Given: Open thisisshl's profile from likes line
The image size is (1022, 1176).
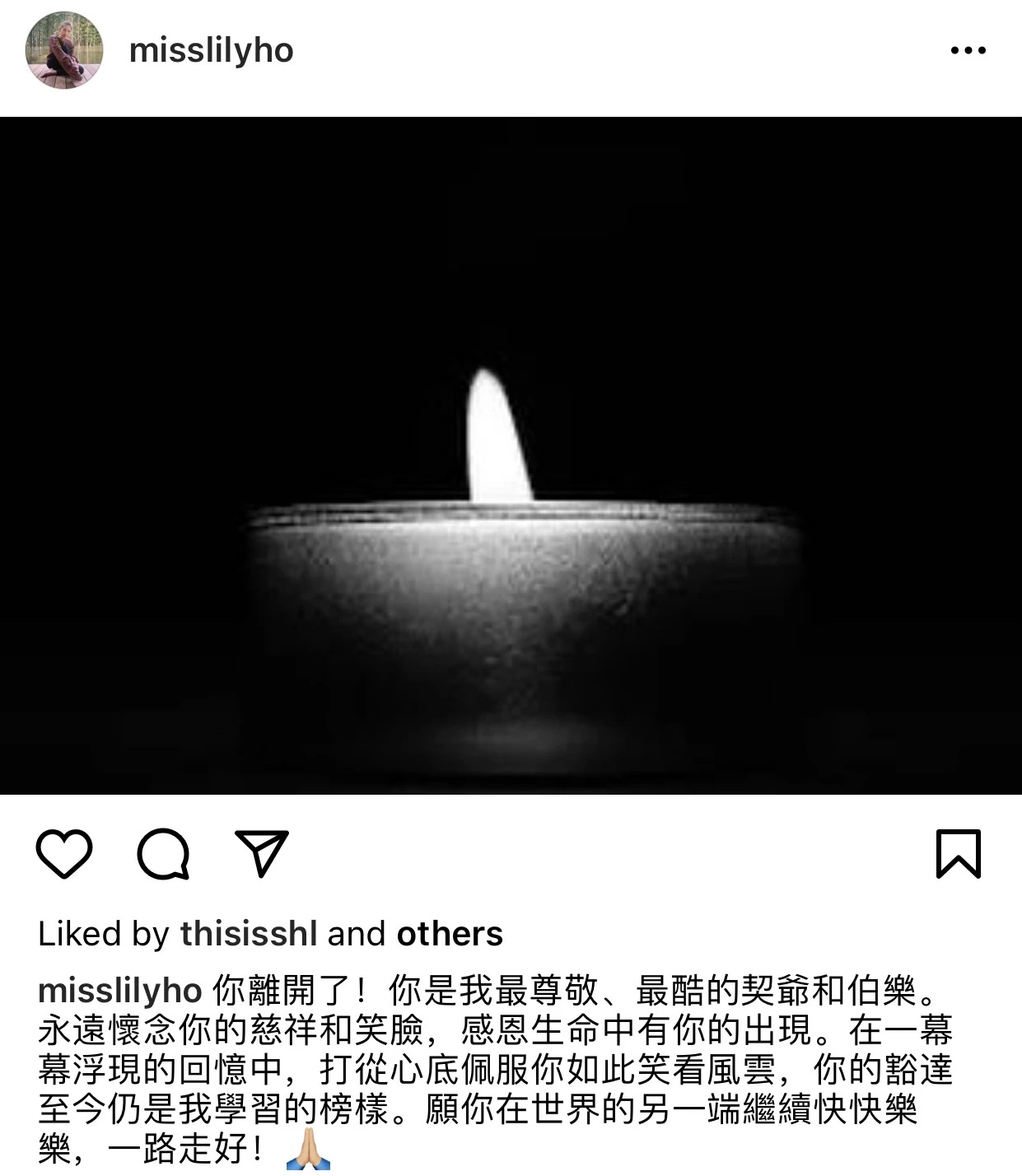Looking at the screenshot, I should (249, 934).
